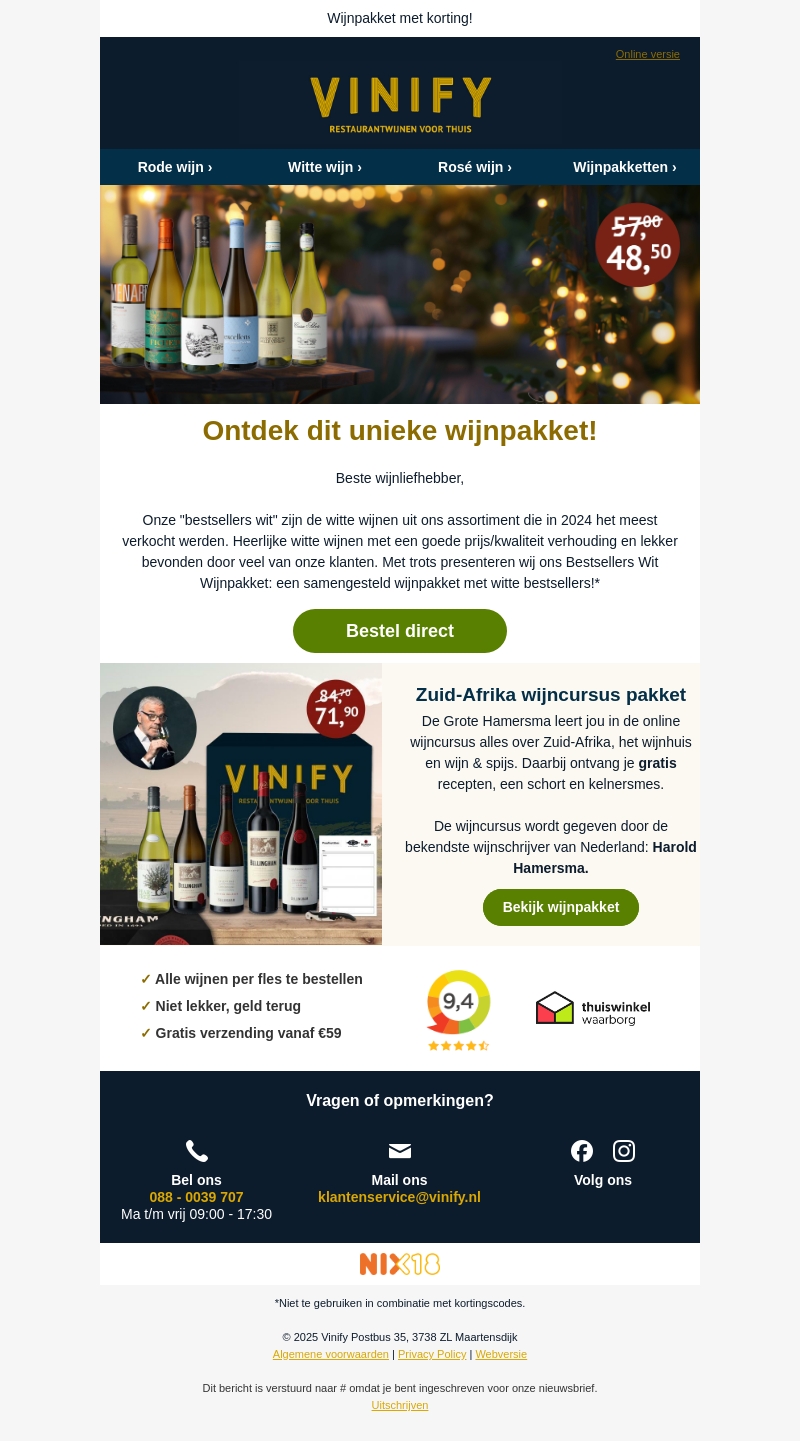Open the Webversie link
The width and height of the screenshot is (800, 1442).
tap(501, 1354)
